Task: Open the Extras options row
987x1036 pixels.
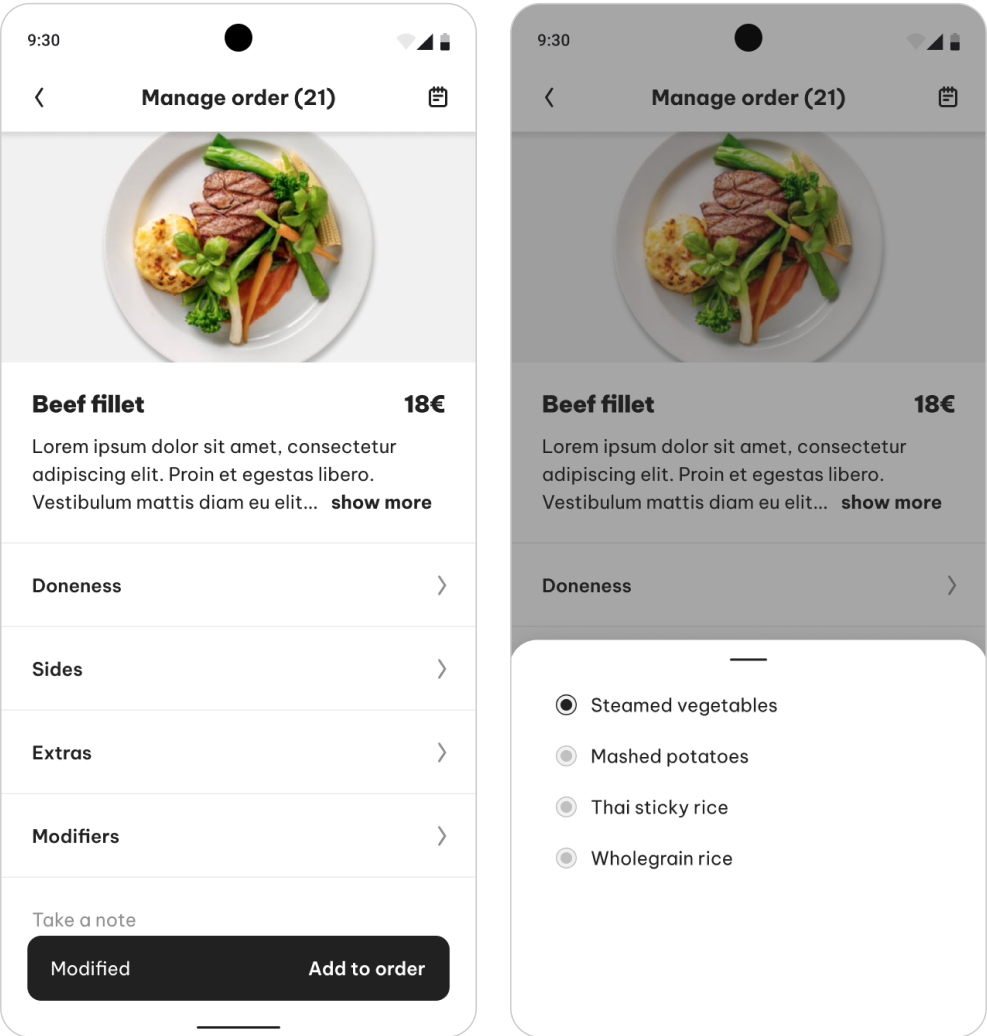Action: point(238,753)
